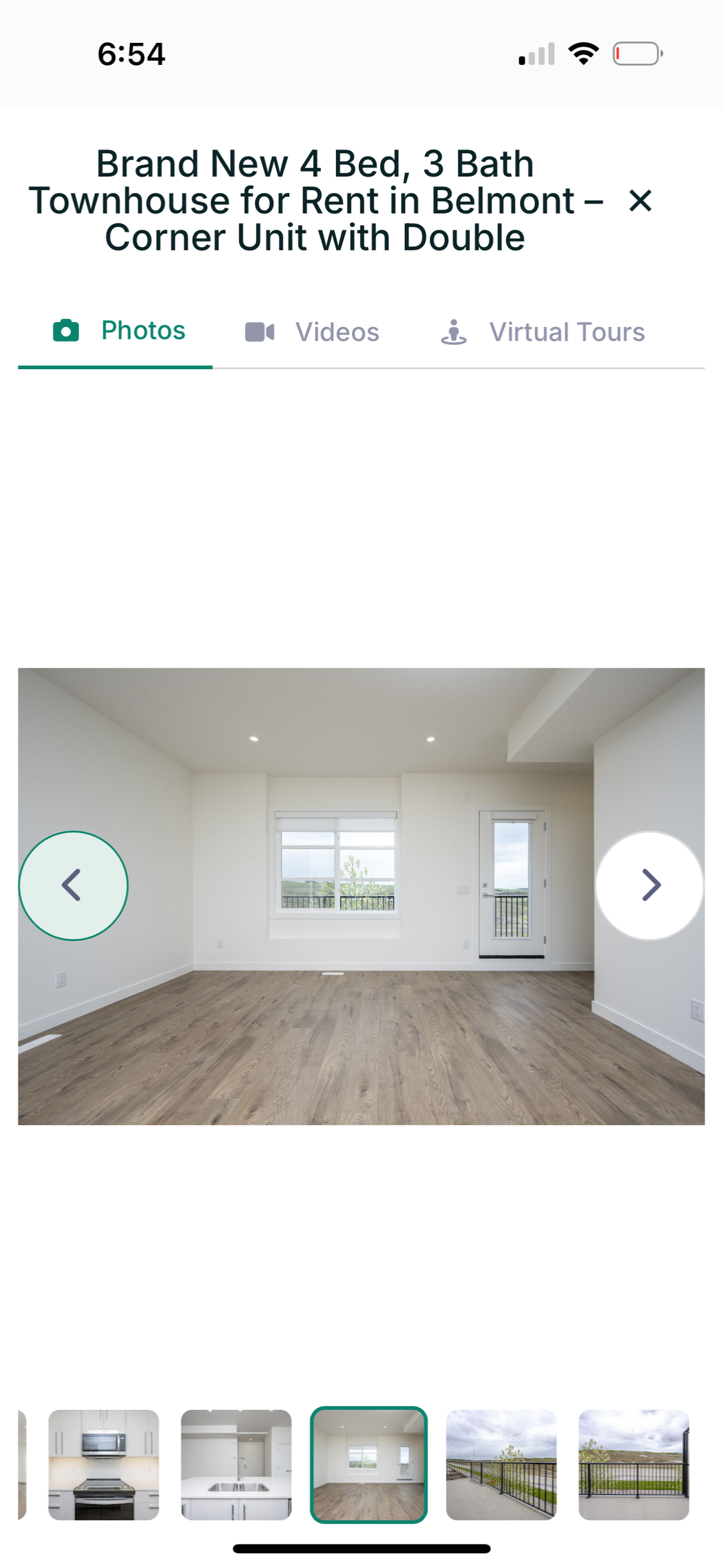Open the last balcony railing view thumbnail
The height and width of the screenshot is (1568, 723).
click(633, 1464)
